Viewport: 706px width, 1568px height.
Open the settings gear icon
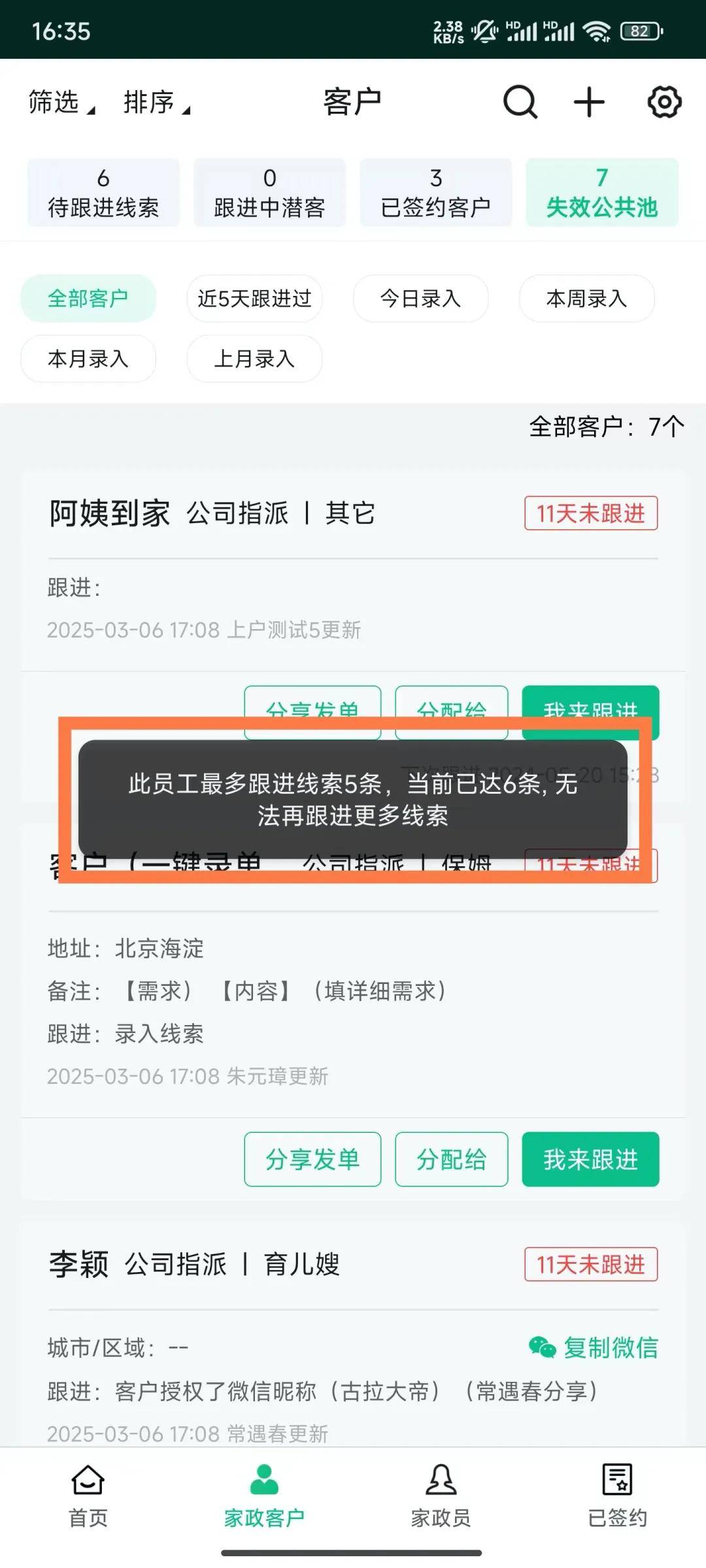pos(664,103)
